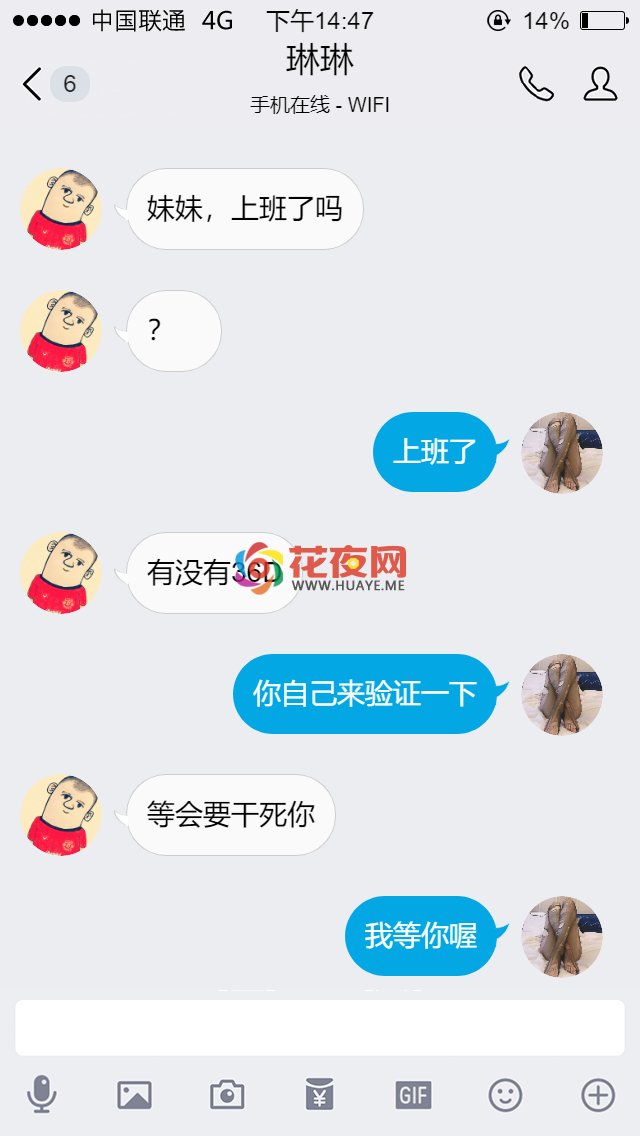Send a red packet with the ¥ icon

point(320,1094)
